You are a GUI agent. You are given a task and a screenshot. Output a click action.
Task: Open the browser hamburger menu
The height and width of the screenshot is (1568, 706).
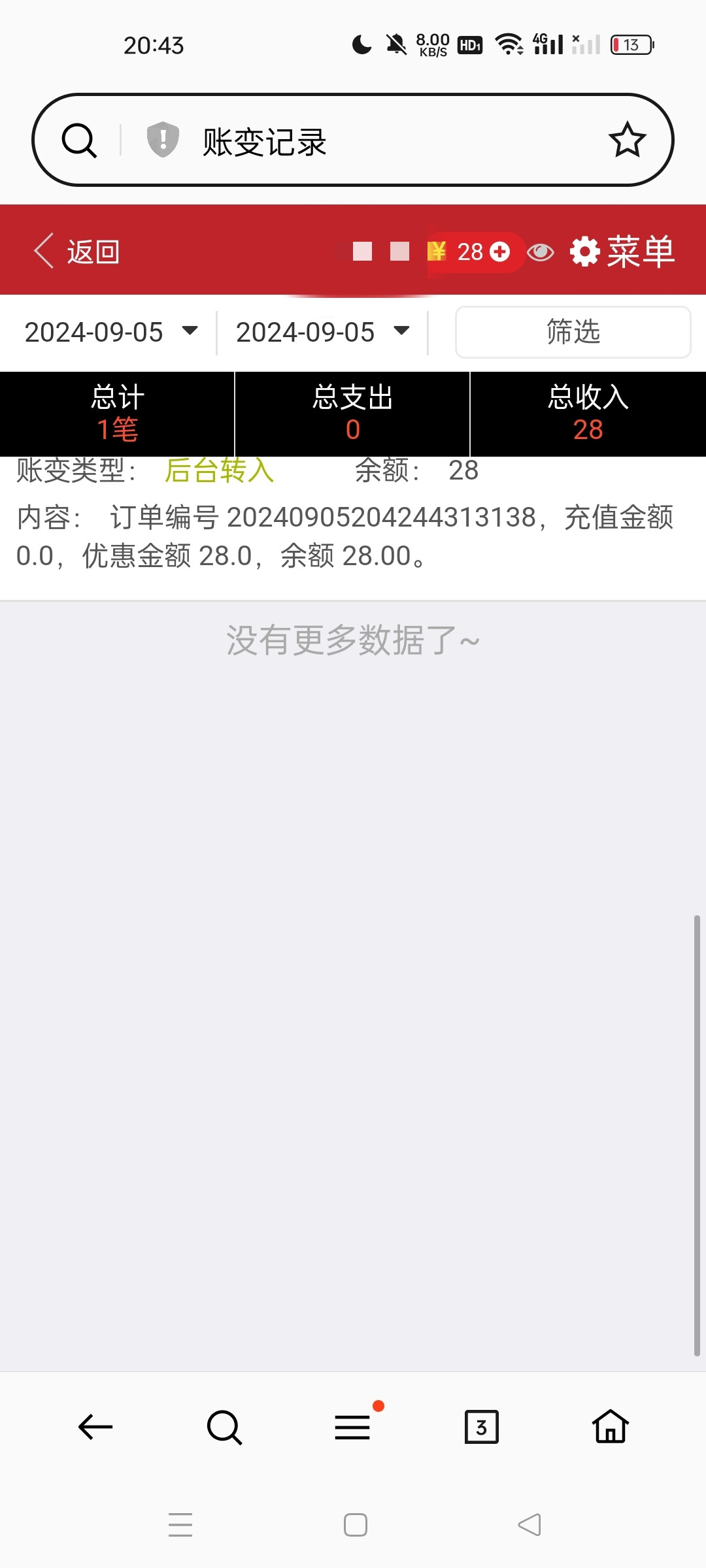352,1427
